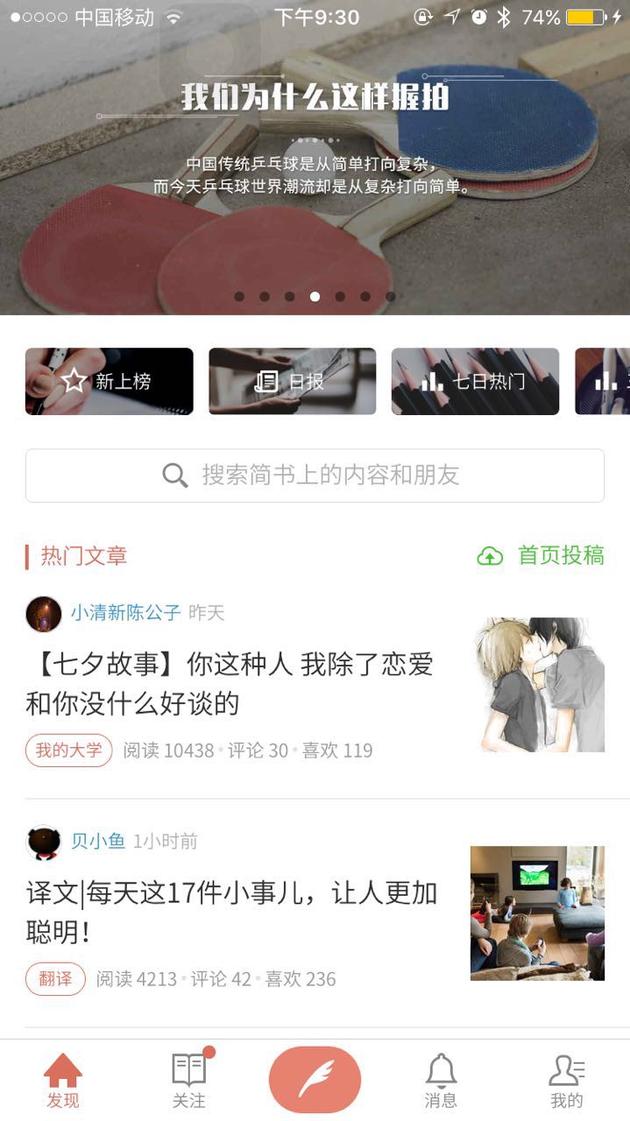Read the 七夕故事 article
This screenshot has width=630, height=1121.
tap(230, 683)
